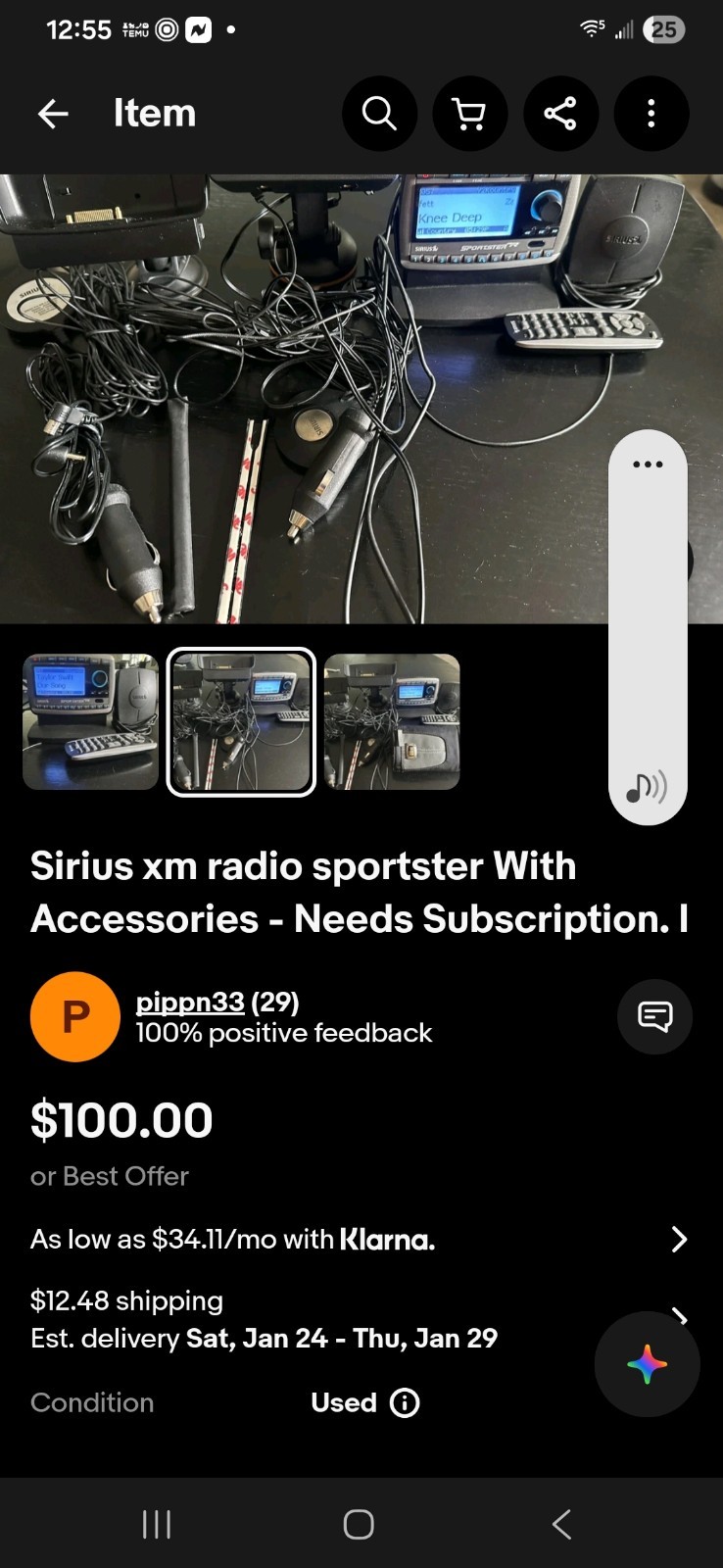Visit seller pippn33's profile
723x1568 pixels.
coord(190,1002)
